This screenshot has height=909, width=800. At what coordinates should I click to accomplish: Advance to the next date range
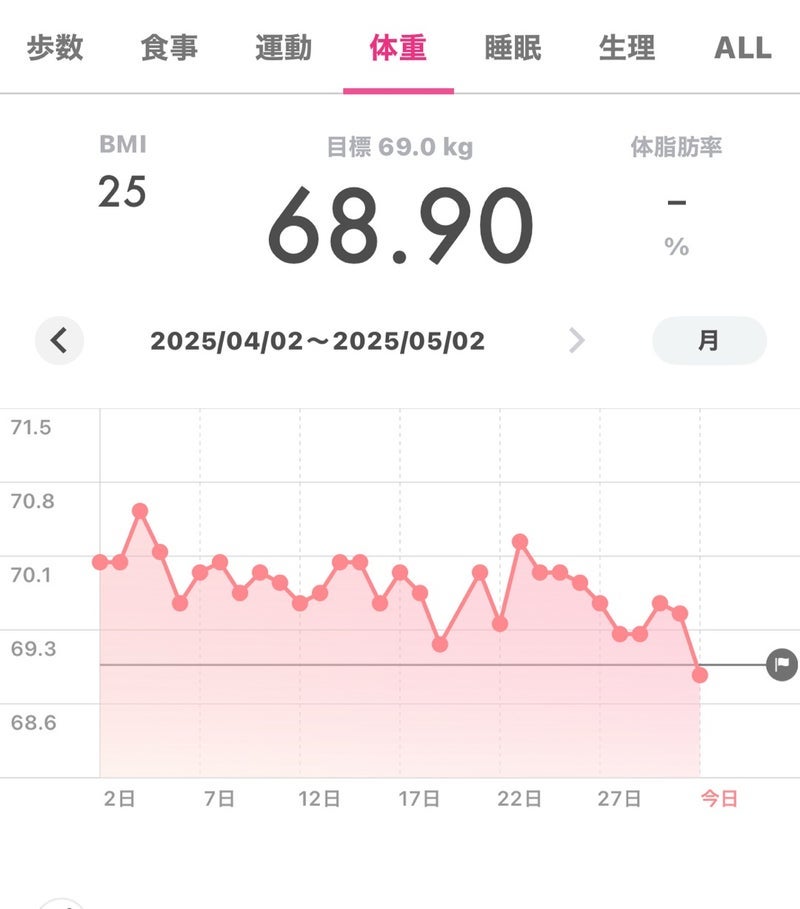[576, 341]
